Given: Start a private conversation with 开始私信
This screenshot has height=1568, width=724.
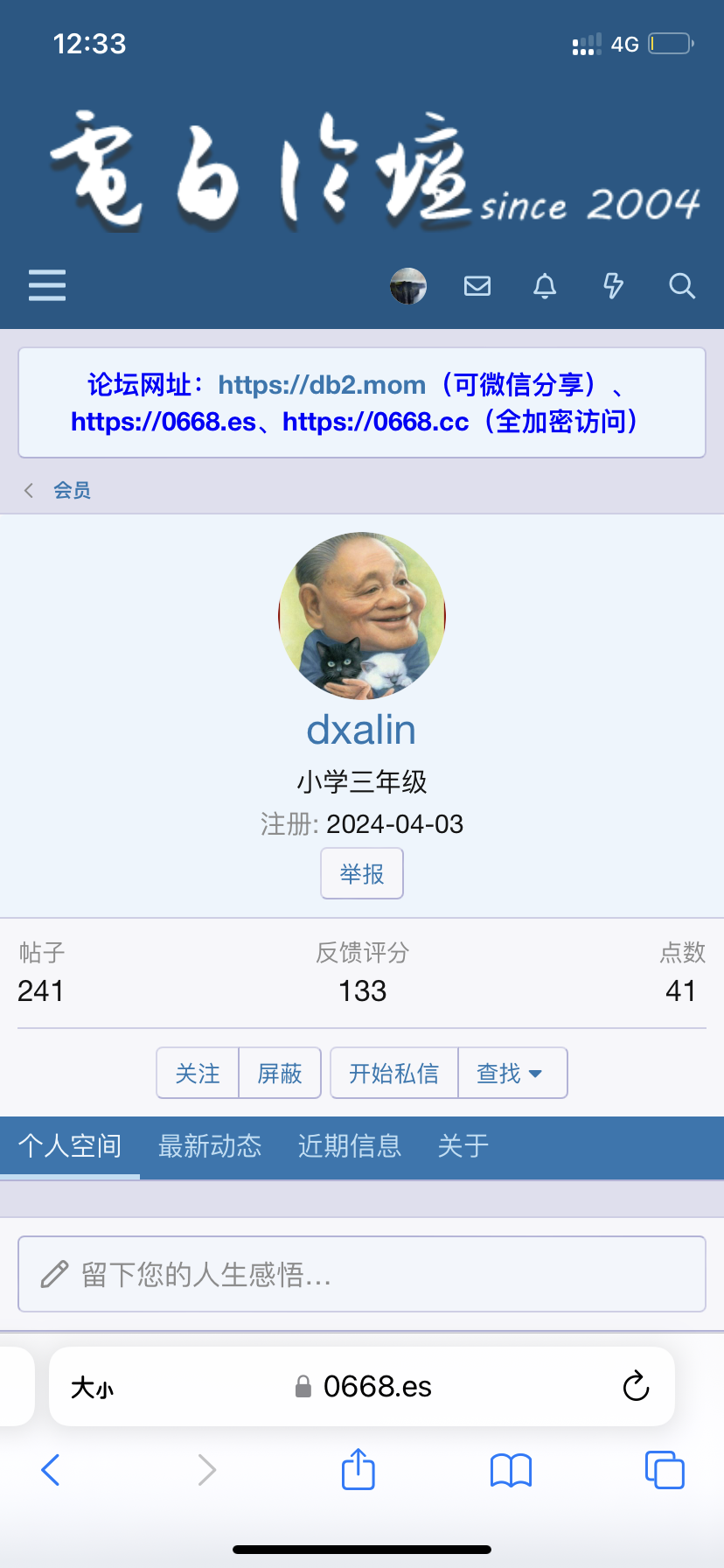Looking at the screenshot, I should pos(394,1073).
